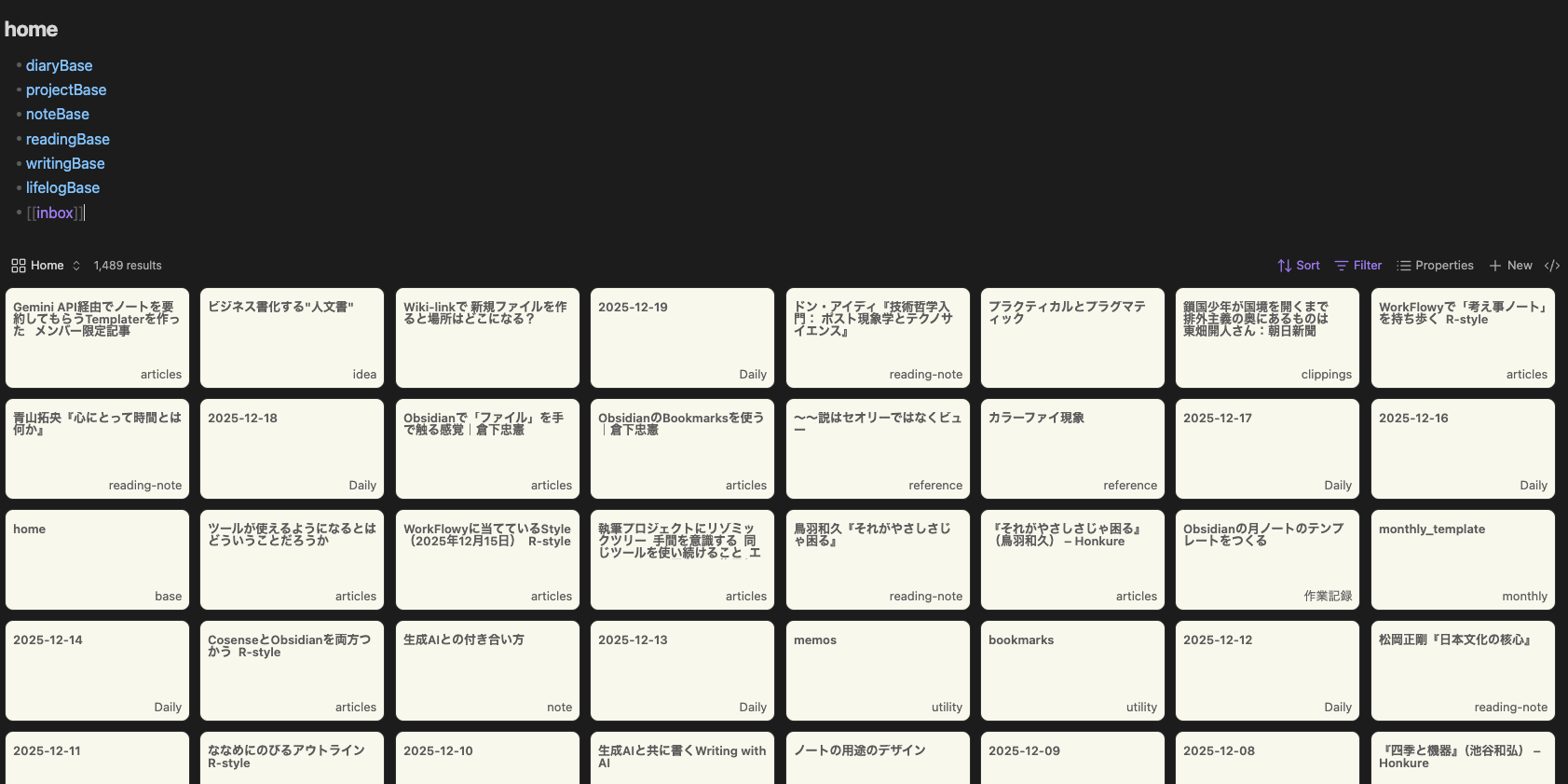Create a New entry

tap(1510, 266)
